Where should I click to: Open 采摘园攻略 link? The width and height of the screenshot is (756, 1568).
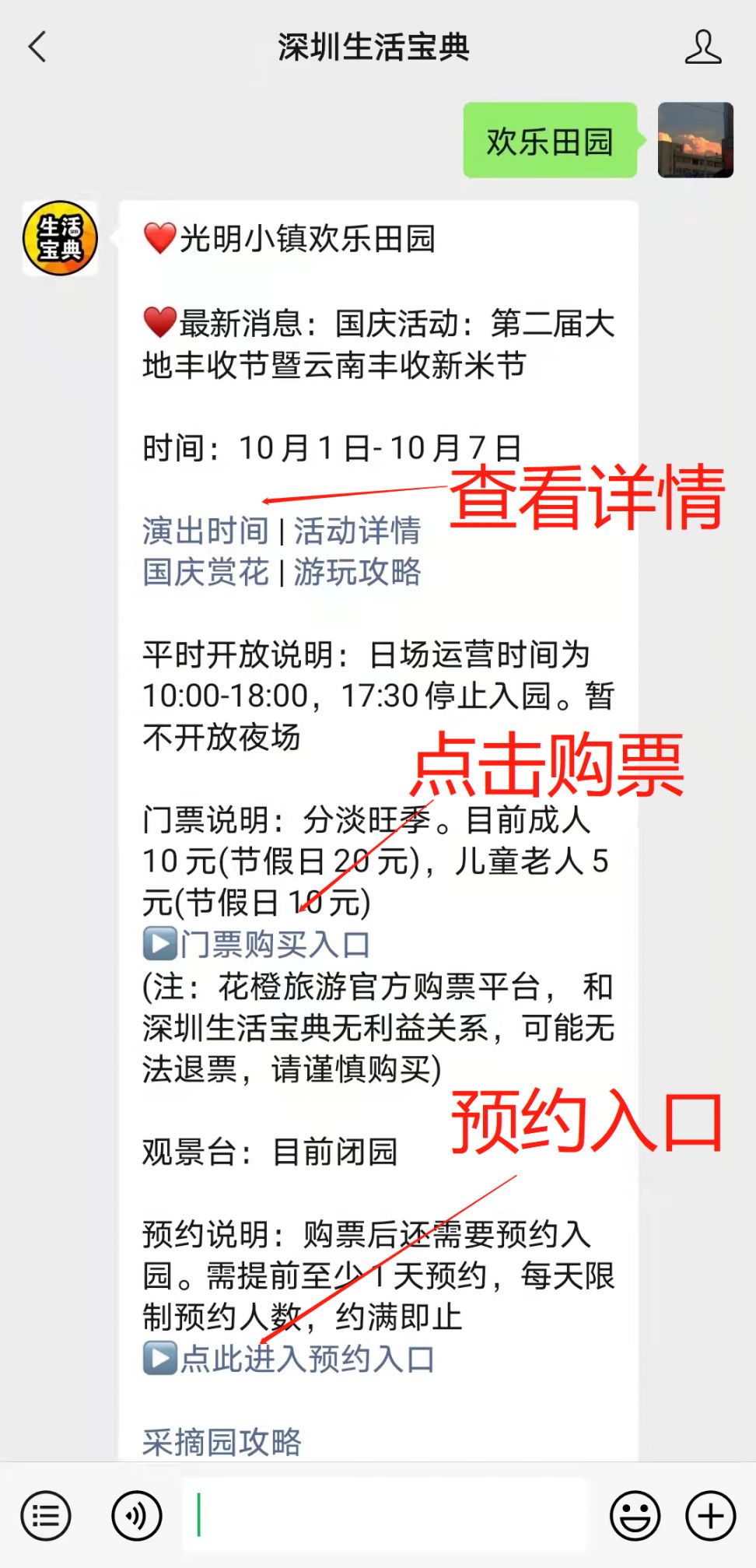pos(222,1442)
